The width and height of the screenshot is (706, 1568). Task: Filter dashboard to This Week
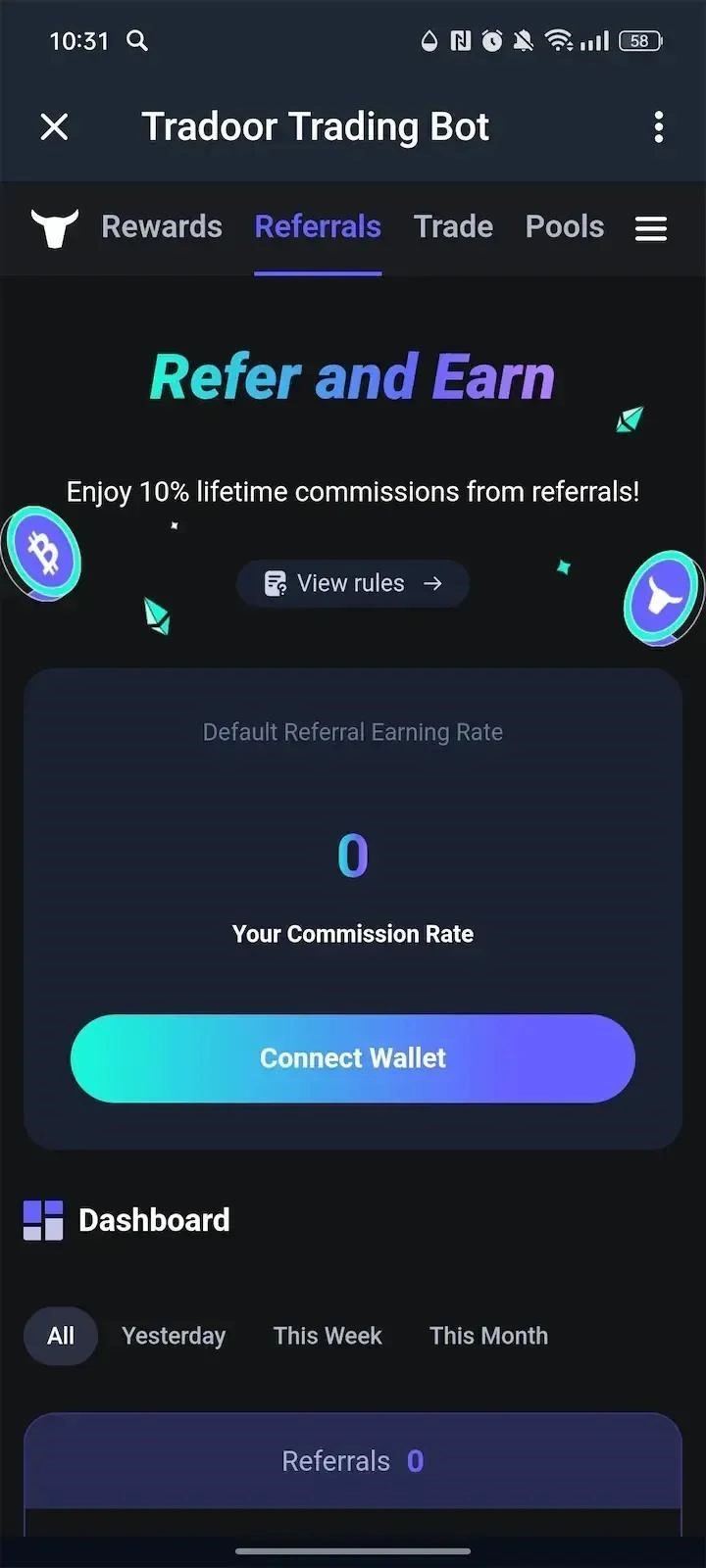[x=328, y=1336]
